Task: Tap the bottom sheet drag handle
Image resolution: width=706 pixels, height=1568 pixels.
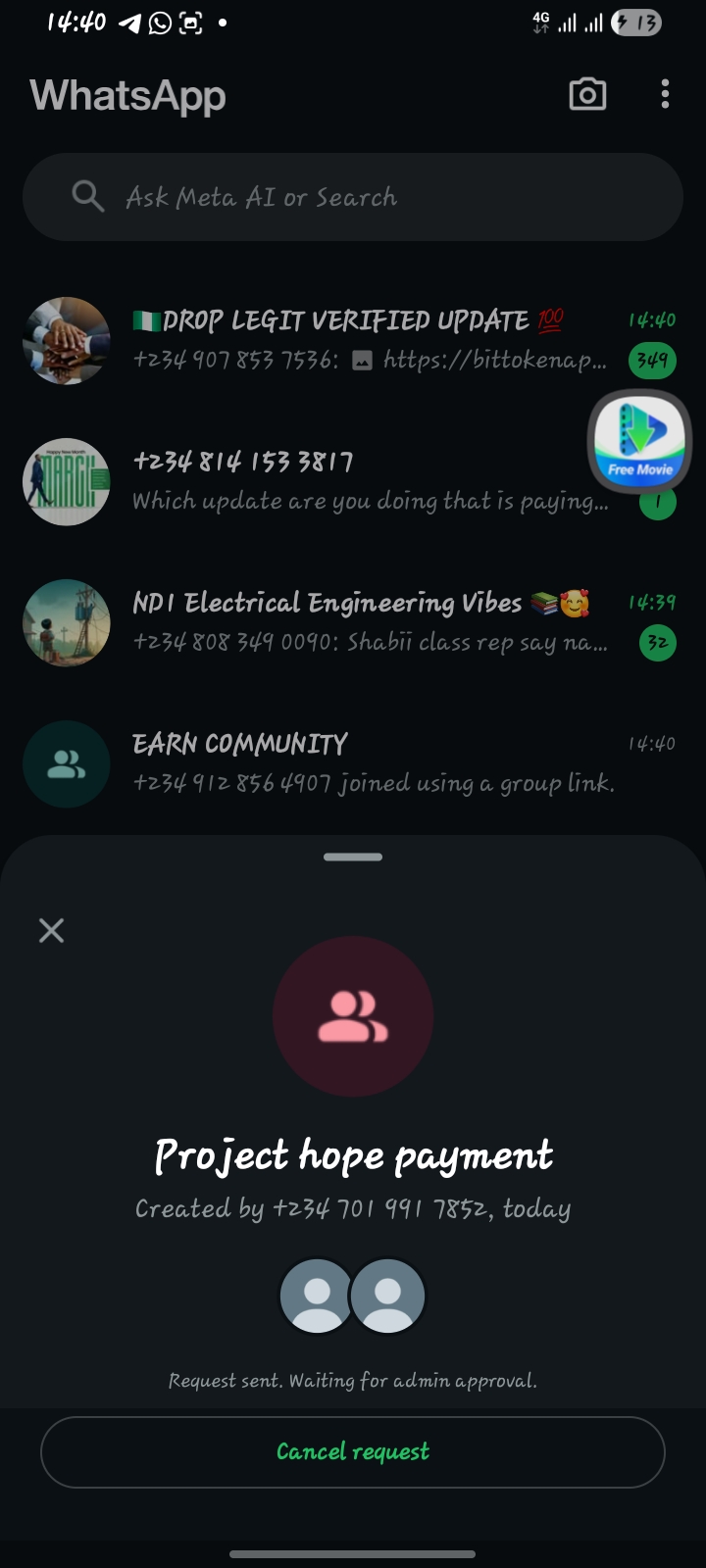Action: coord(353,857)
